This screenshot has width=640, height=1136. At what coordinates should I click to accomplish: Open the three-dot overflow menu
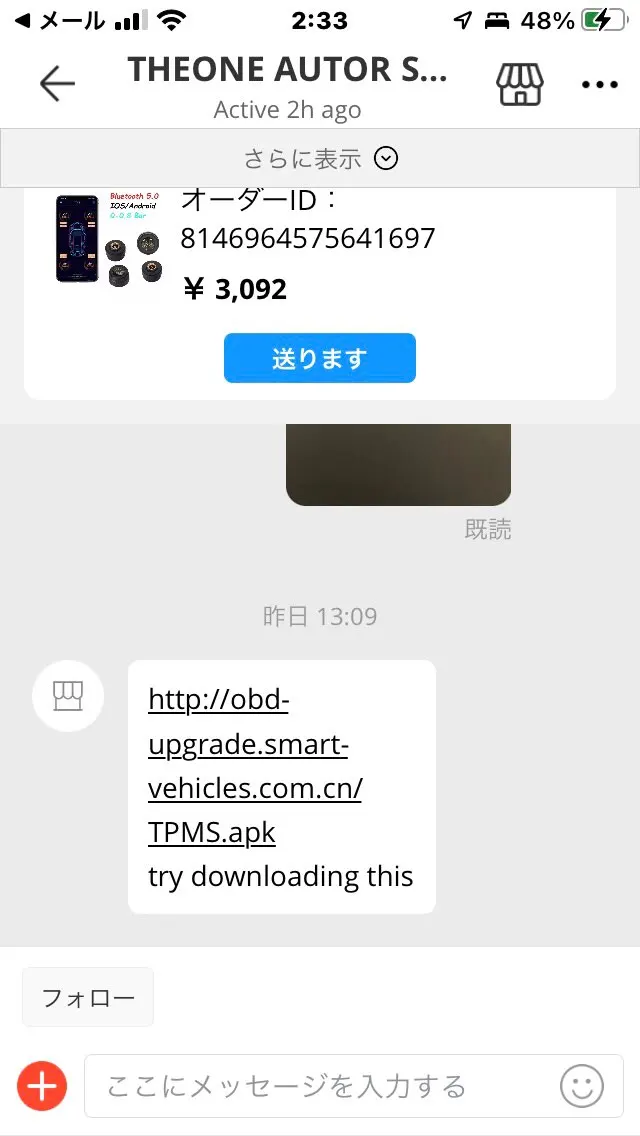tap(600, 85)
